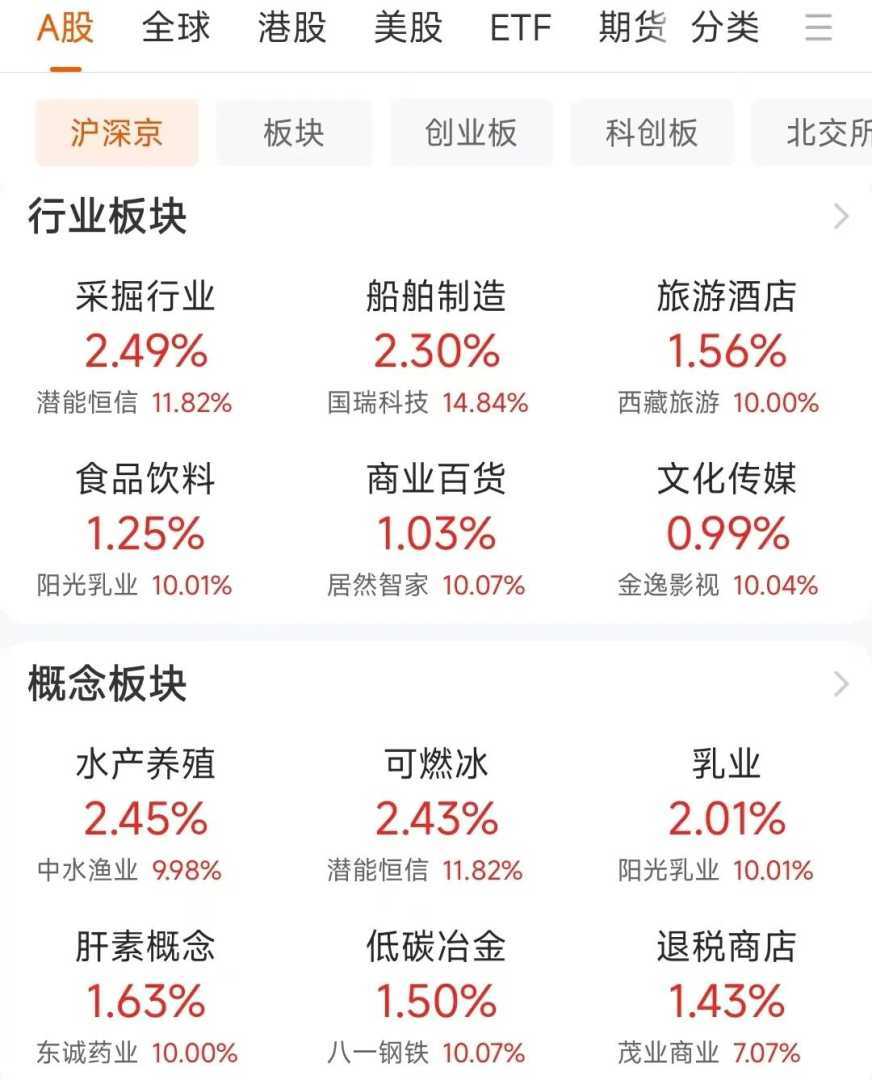Viewport: 872px width, 1080px height.
Task: Switch to the 期货 tab
Action: pyautogui.click(x=632, y=28)
